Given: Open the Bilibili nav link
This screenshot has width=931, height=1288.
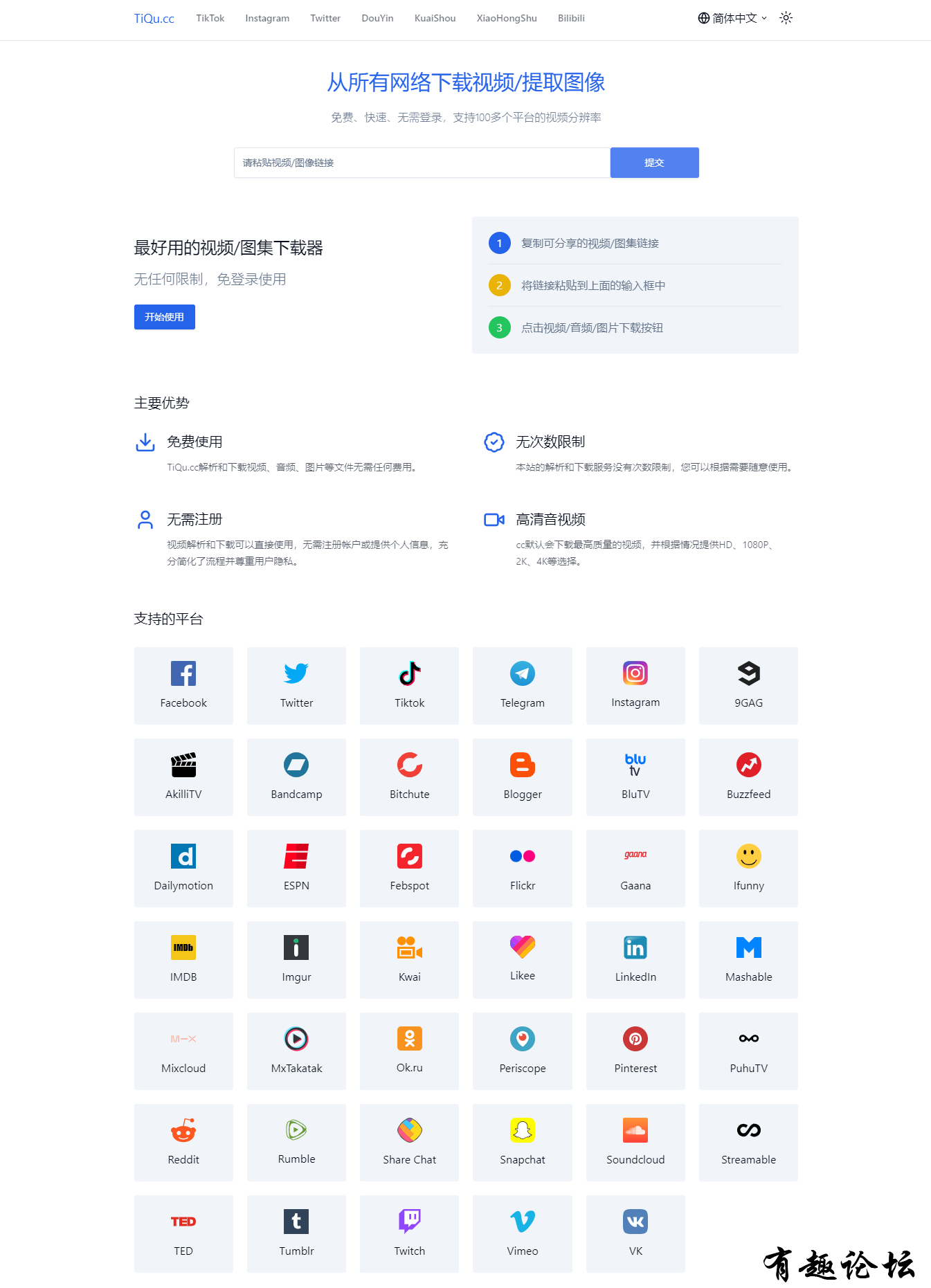Looking at the screenshot, I should (x=571, y=19).
